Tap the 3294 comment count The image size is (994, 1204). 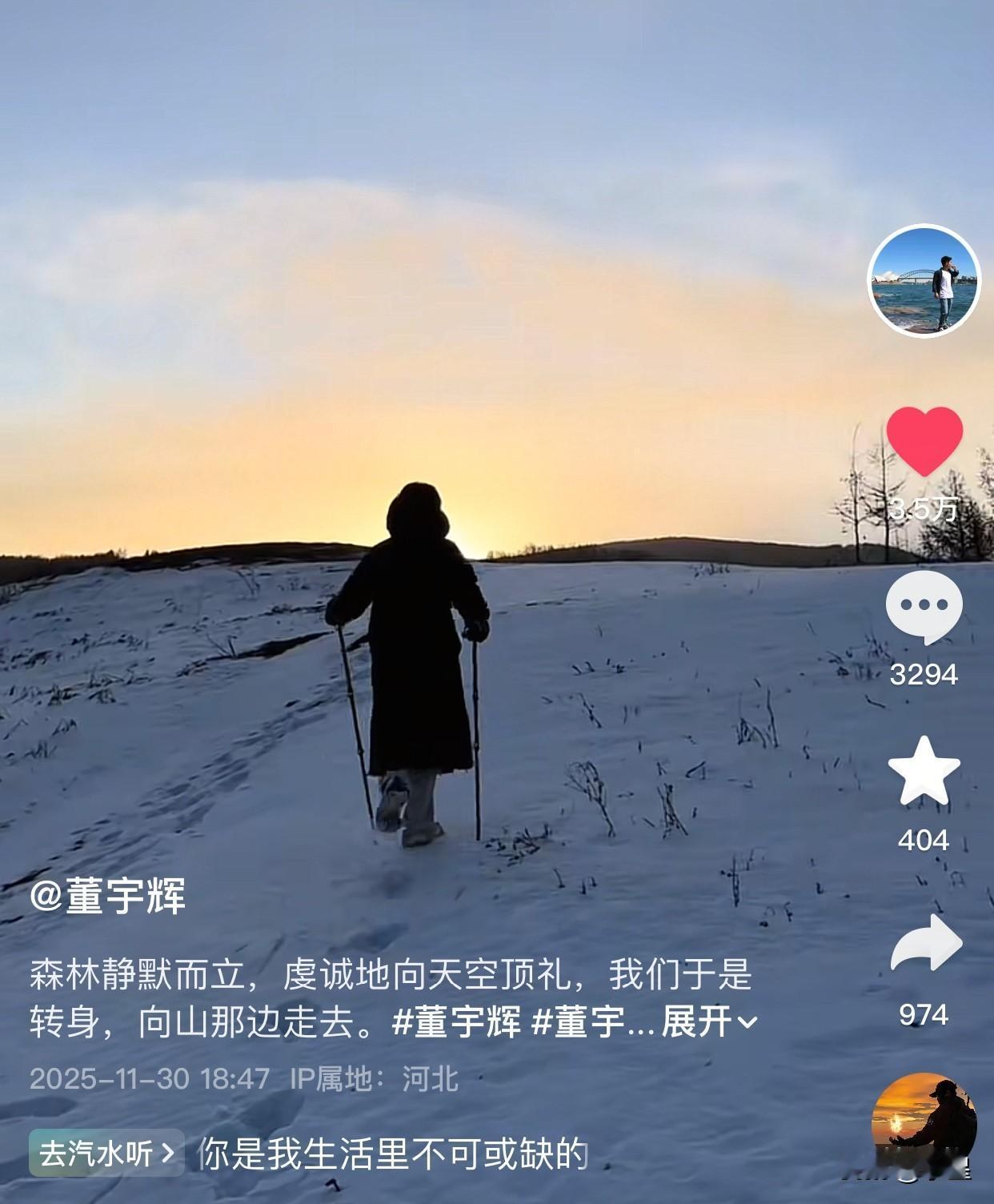924,676
